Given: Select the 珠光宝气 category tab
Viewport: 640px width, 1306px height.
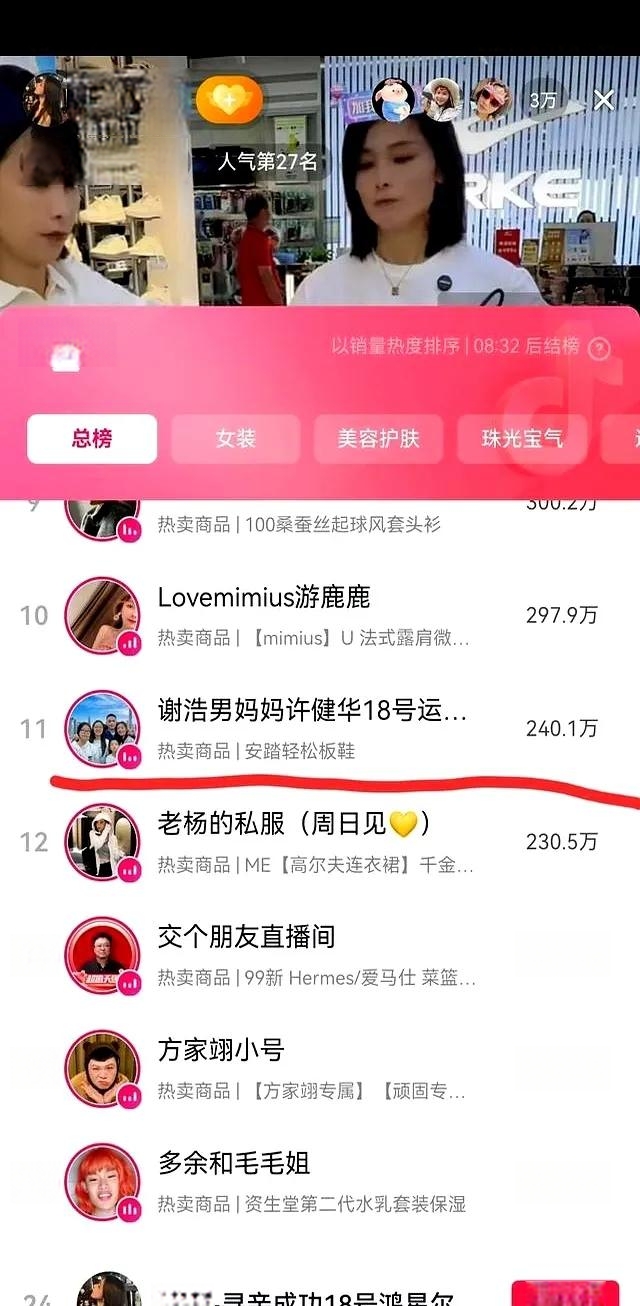Looking at the screenshot, I should click(x=522, y=439).
